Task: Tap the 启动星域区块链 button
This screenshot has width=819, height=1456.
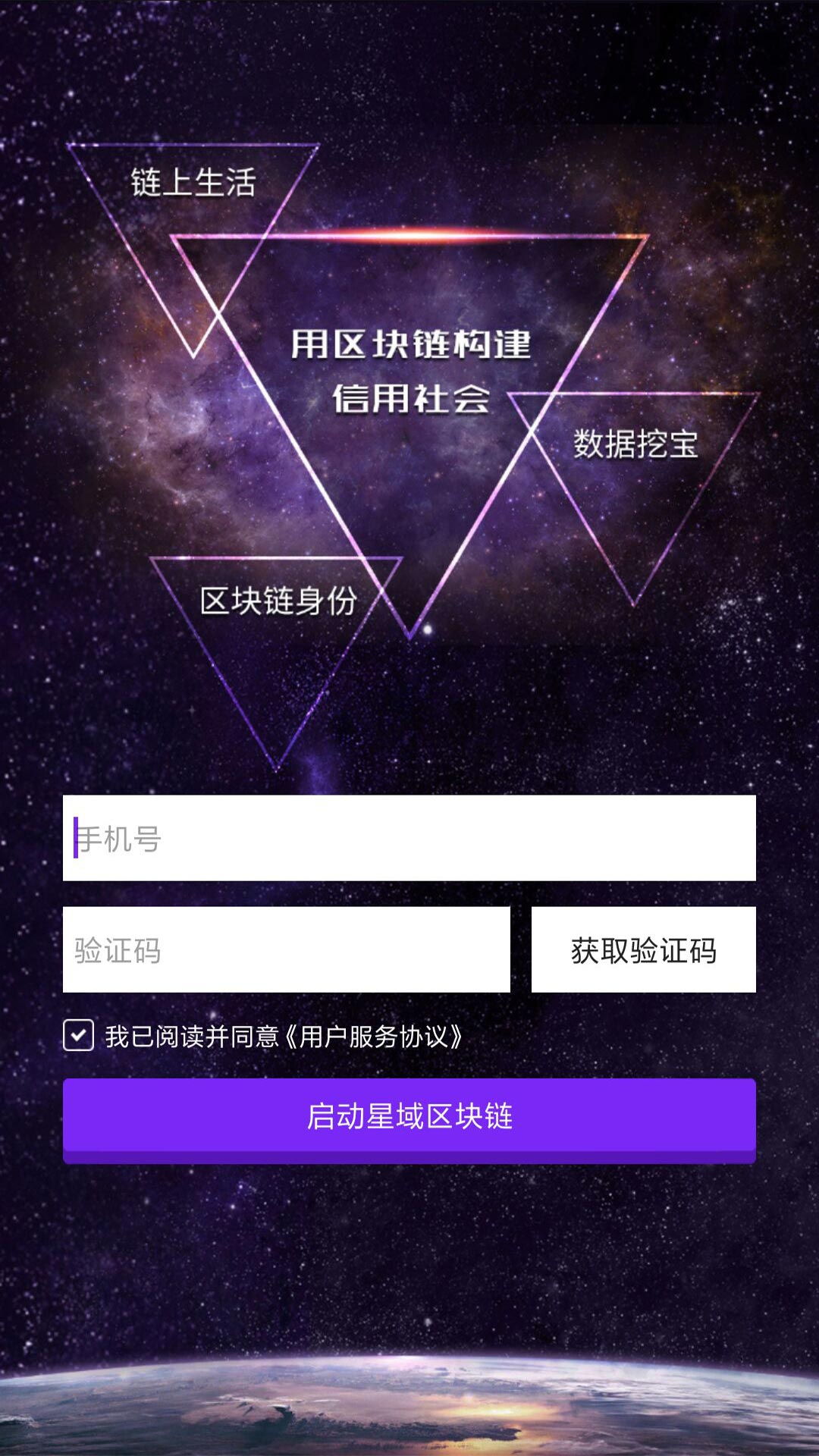Action: click(409, 1118)
